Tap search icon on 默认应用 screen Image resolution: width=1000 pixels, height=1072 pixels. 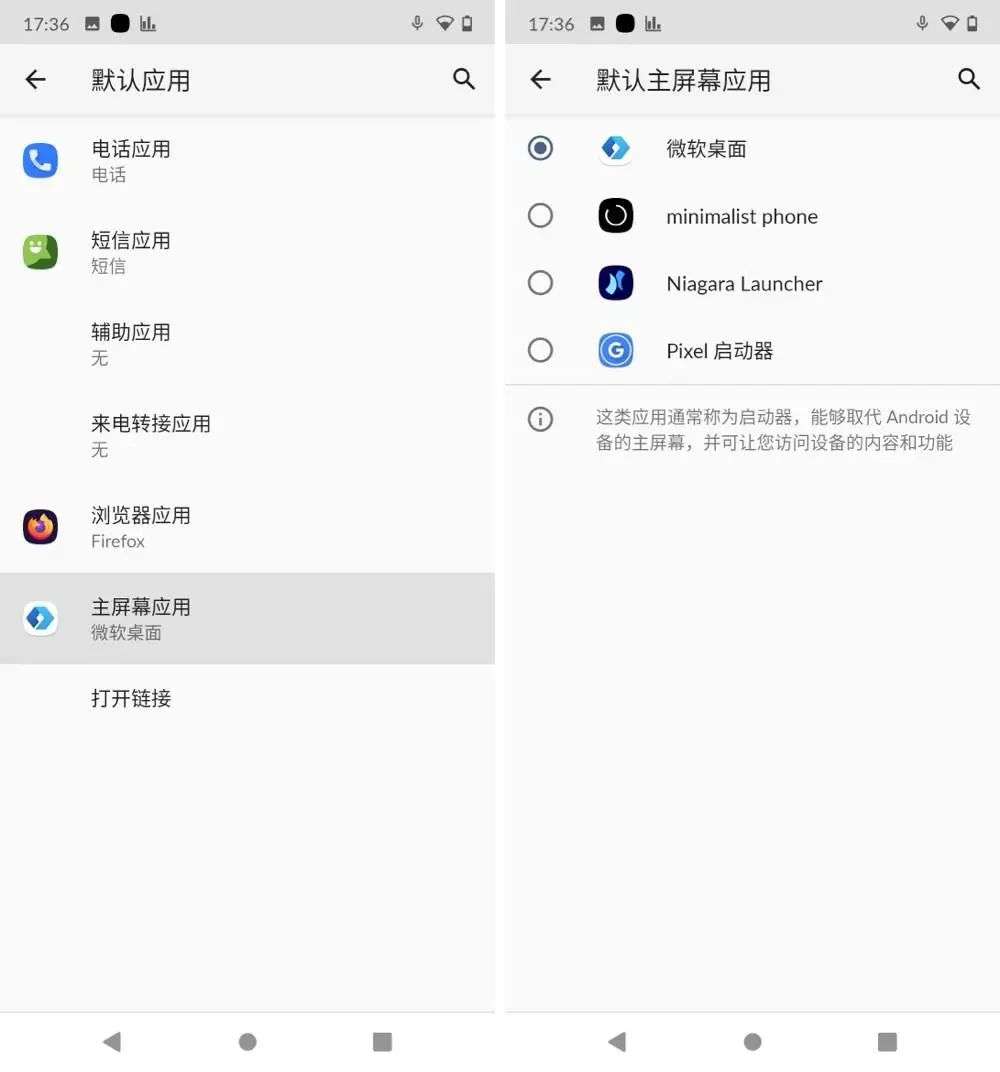tap(463, 79)
